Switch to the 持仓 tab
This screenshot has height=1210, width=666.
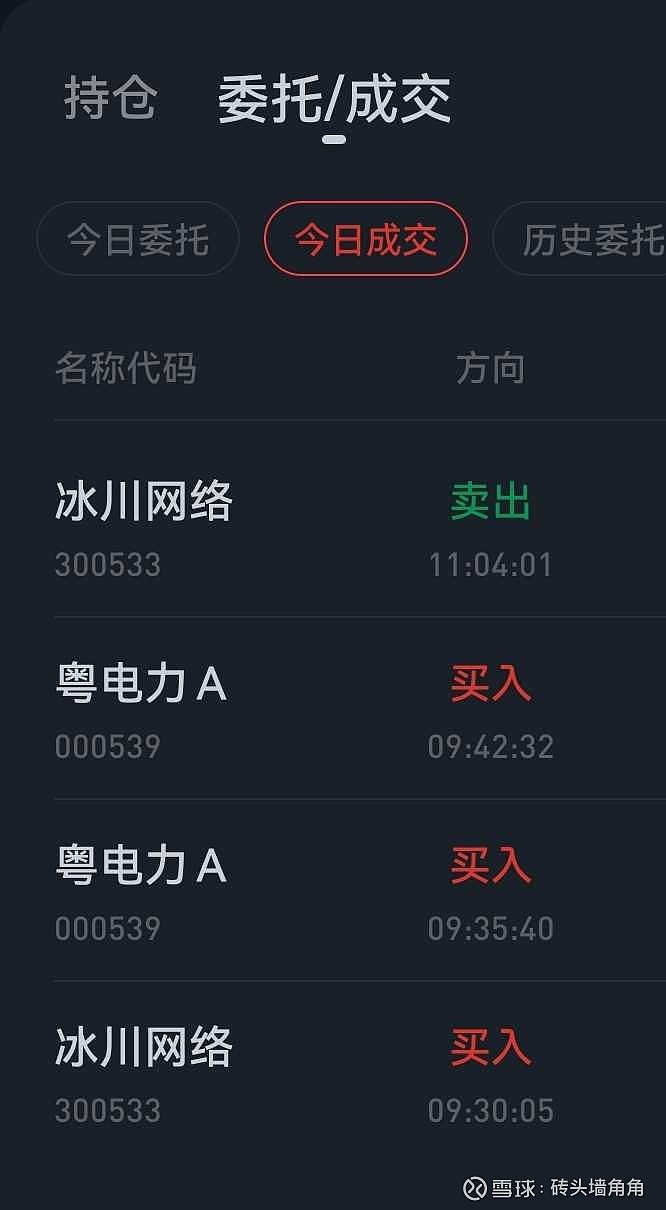pyautogui.click(x=110, y=98)
